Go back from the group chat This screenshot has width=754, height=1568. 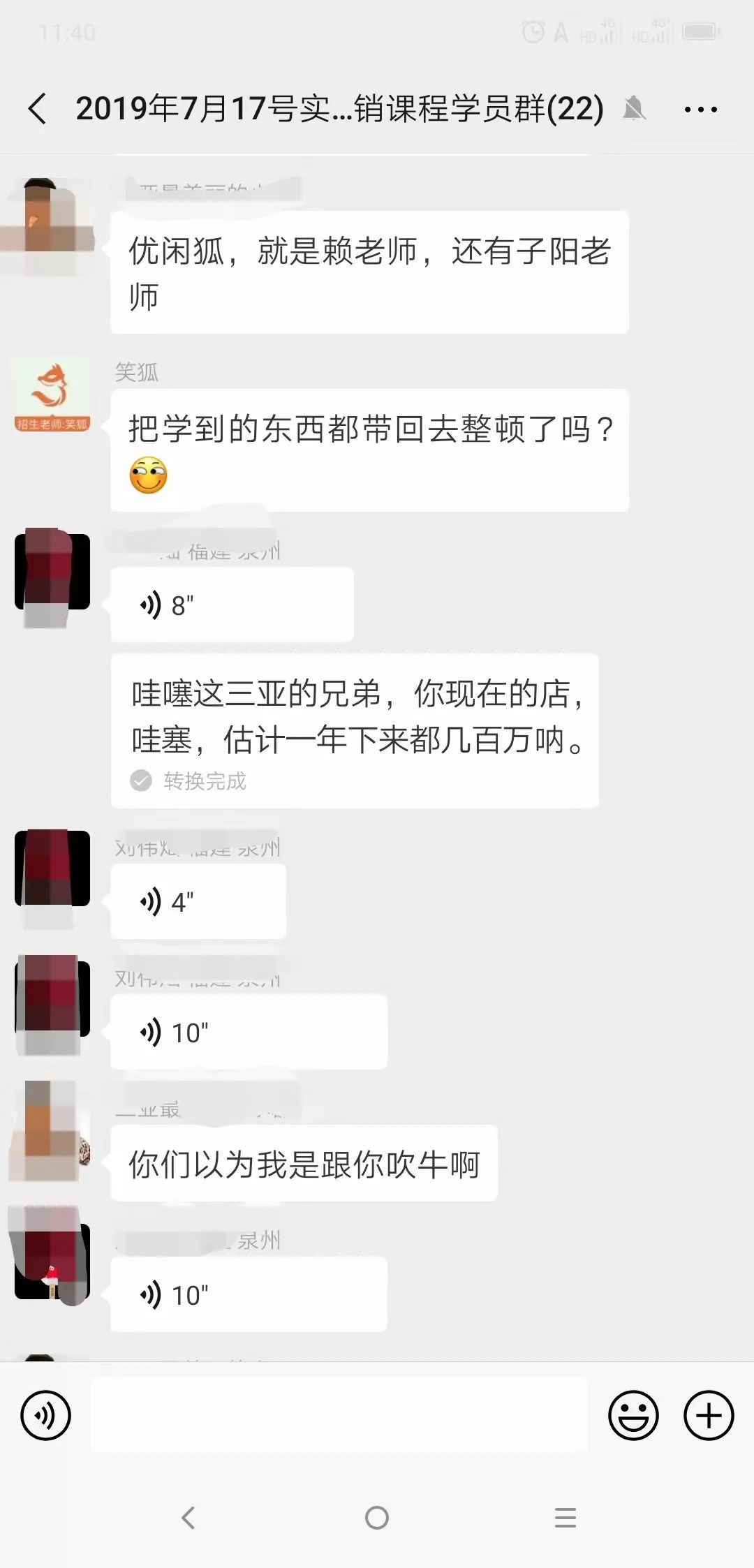(x=38, y=110)
